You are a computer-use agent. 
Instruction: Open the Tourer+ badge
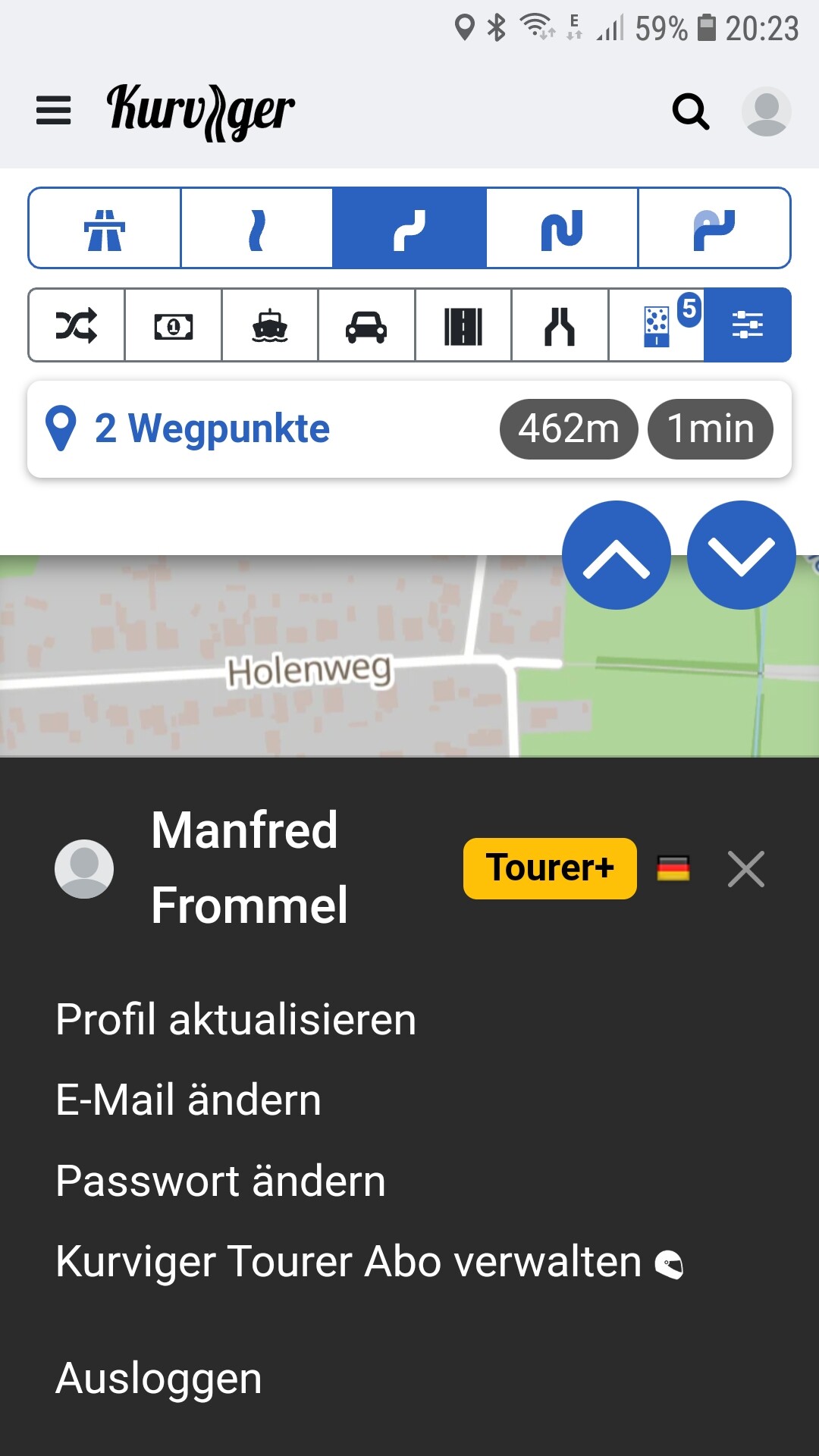point(550,868)
